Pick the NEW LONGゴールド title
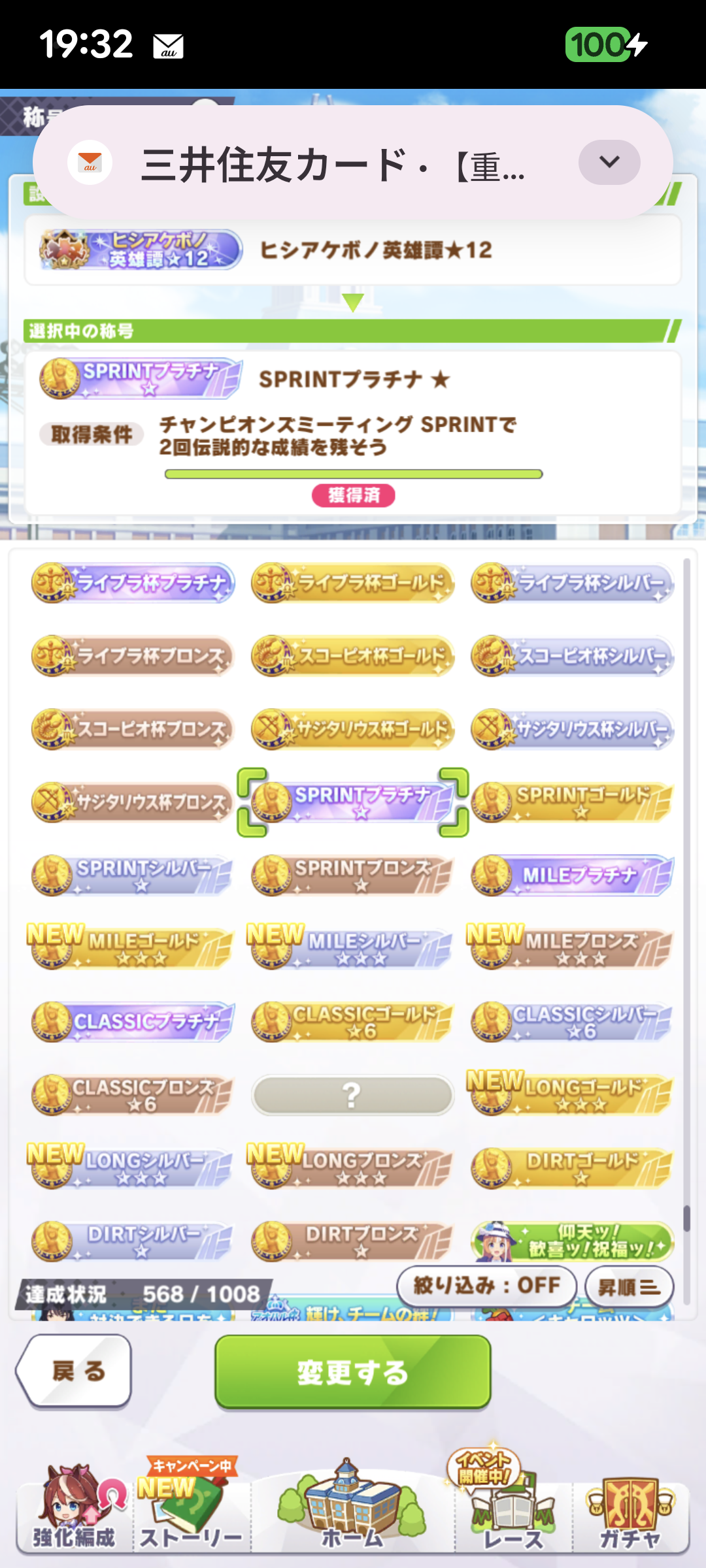This screenshot has width=706, height=1568. point(570,1094)
